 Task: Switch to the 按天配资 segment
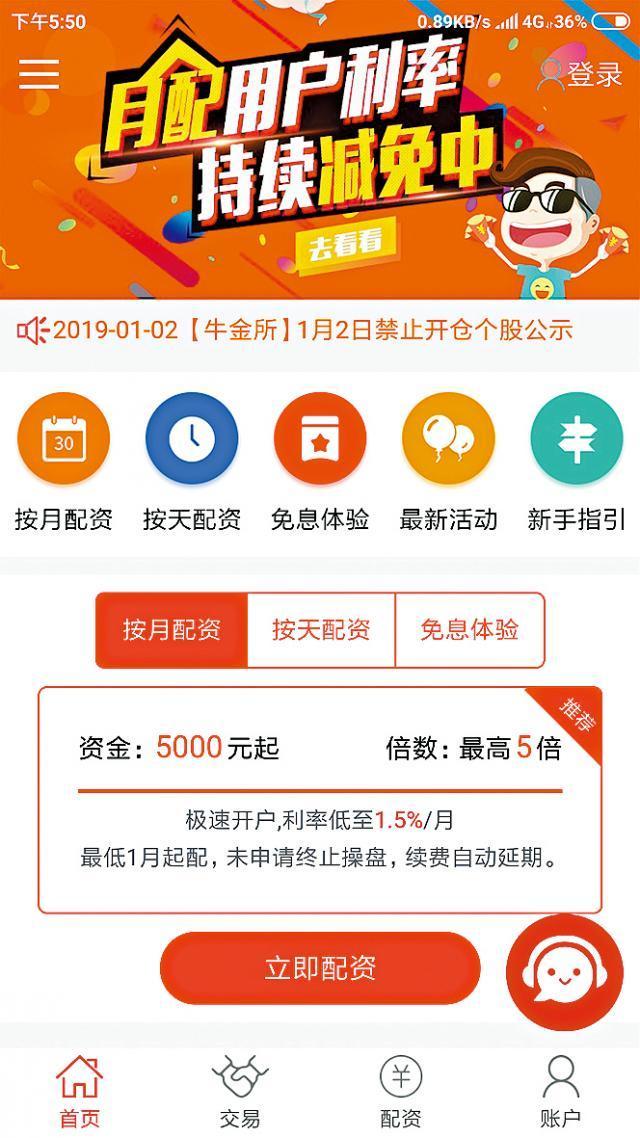pyautogui.click(x=321, y=630)
